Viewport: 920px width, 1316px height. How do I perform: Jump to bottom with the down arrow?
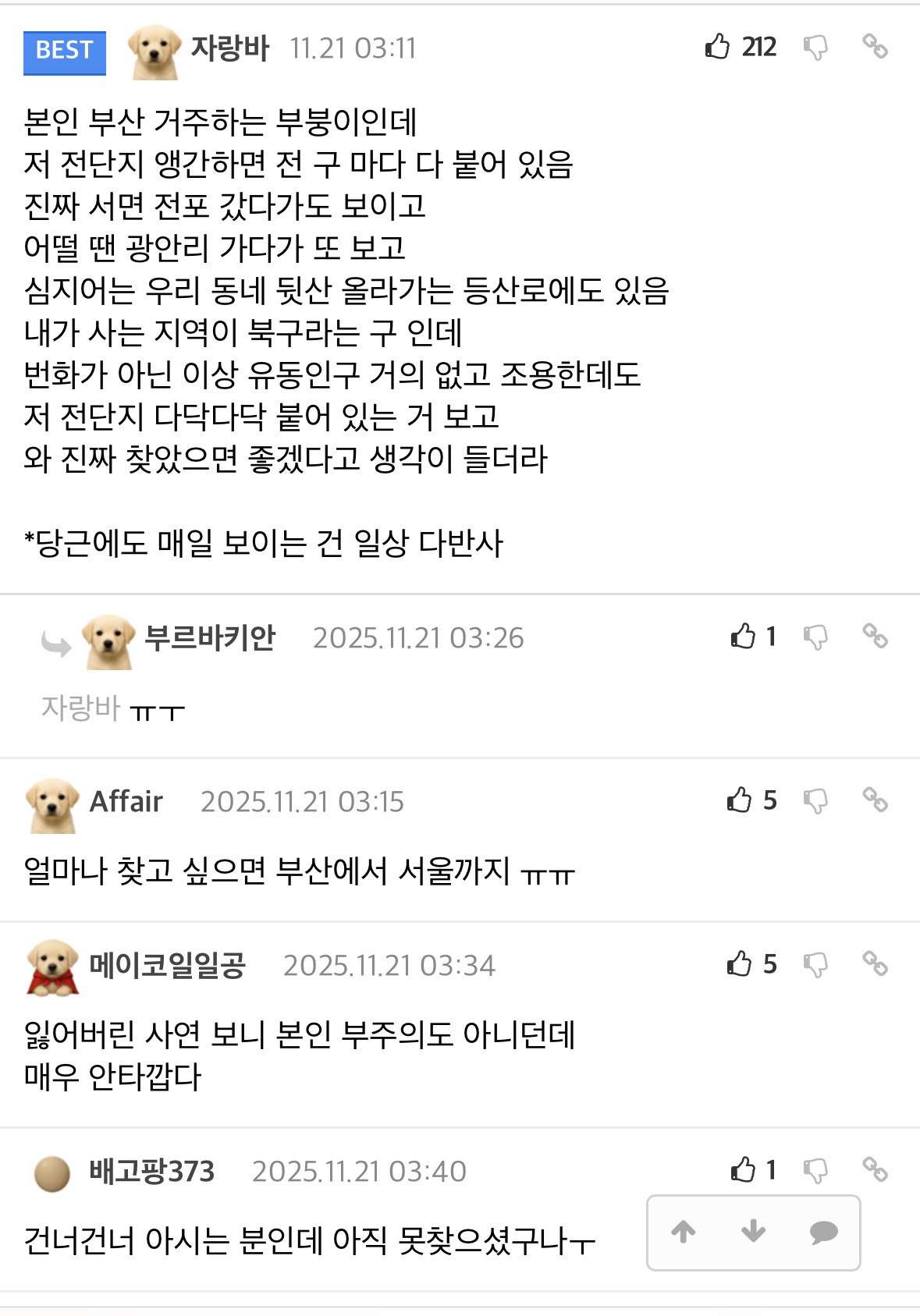coord(753,1232)
